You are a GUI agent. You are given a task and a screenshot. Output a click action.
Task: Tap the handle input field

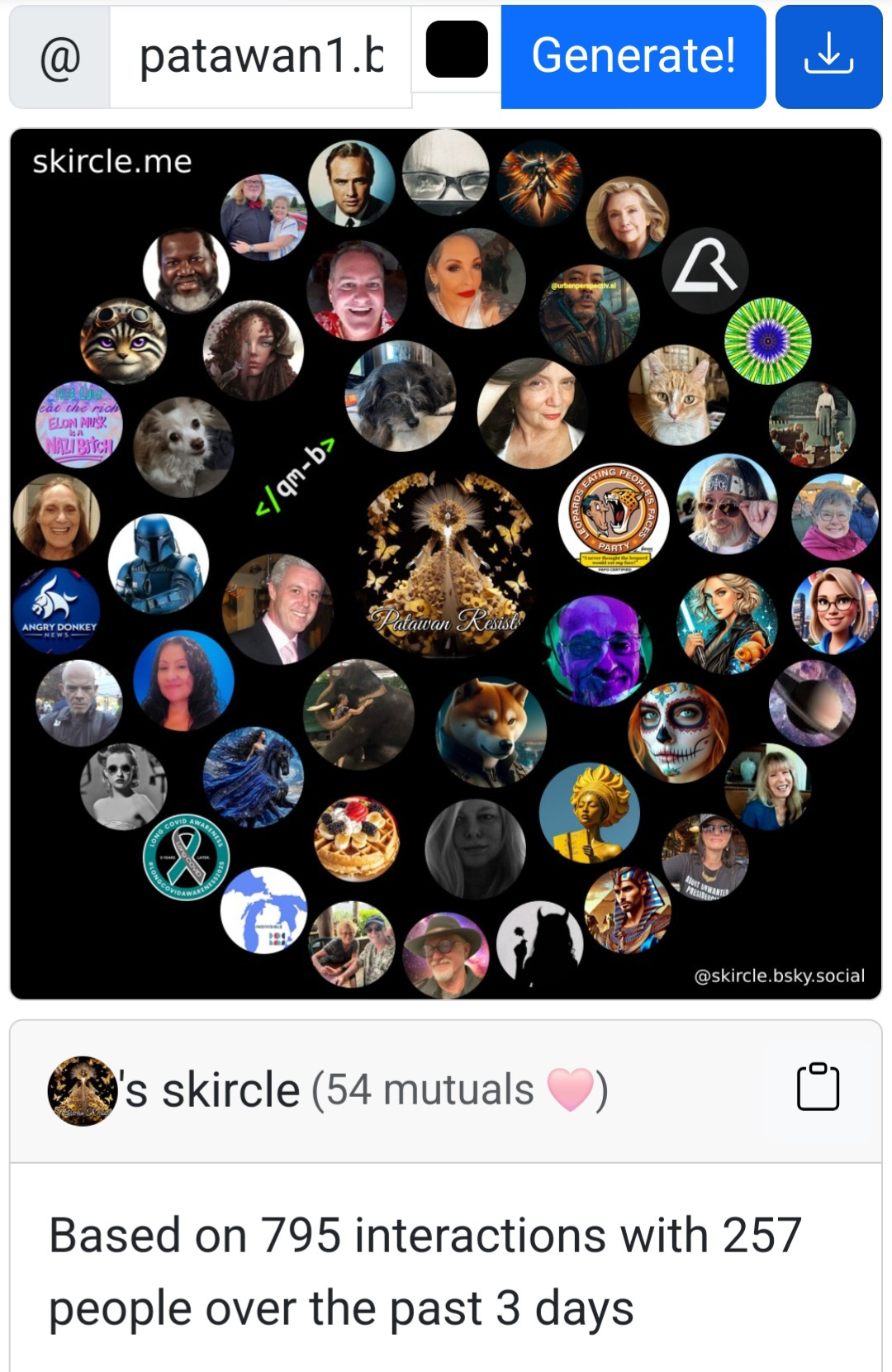[x=260, y=57]
